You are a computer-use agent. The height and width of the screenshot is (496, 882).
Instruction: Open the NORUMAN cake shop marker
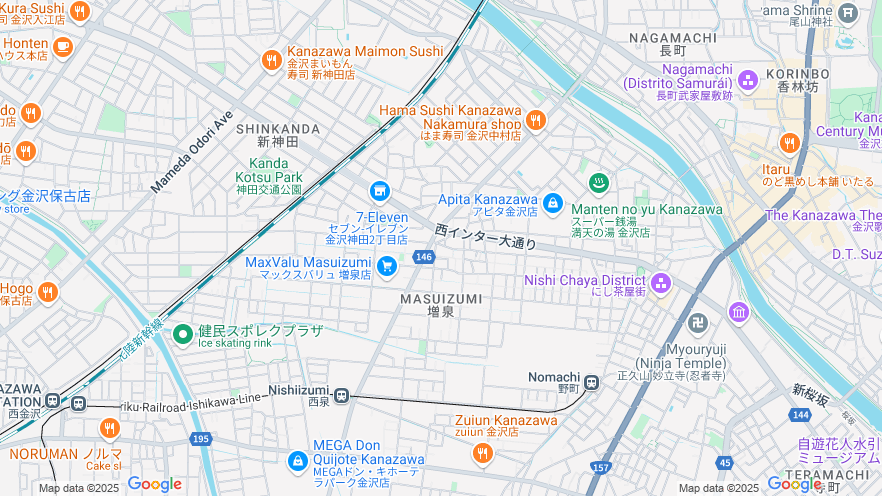(109, 429)
